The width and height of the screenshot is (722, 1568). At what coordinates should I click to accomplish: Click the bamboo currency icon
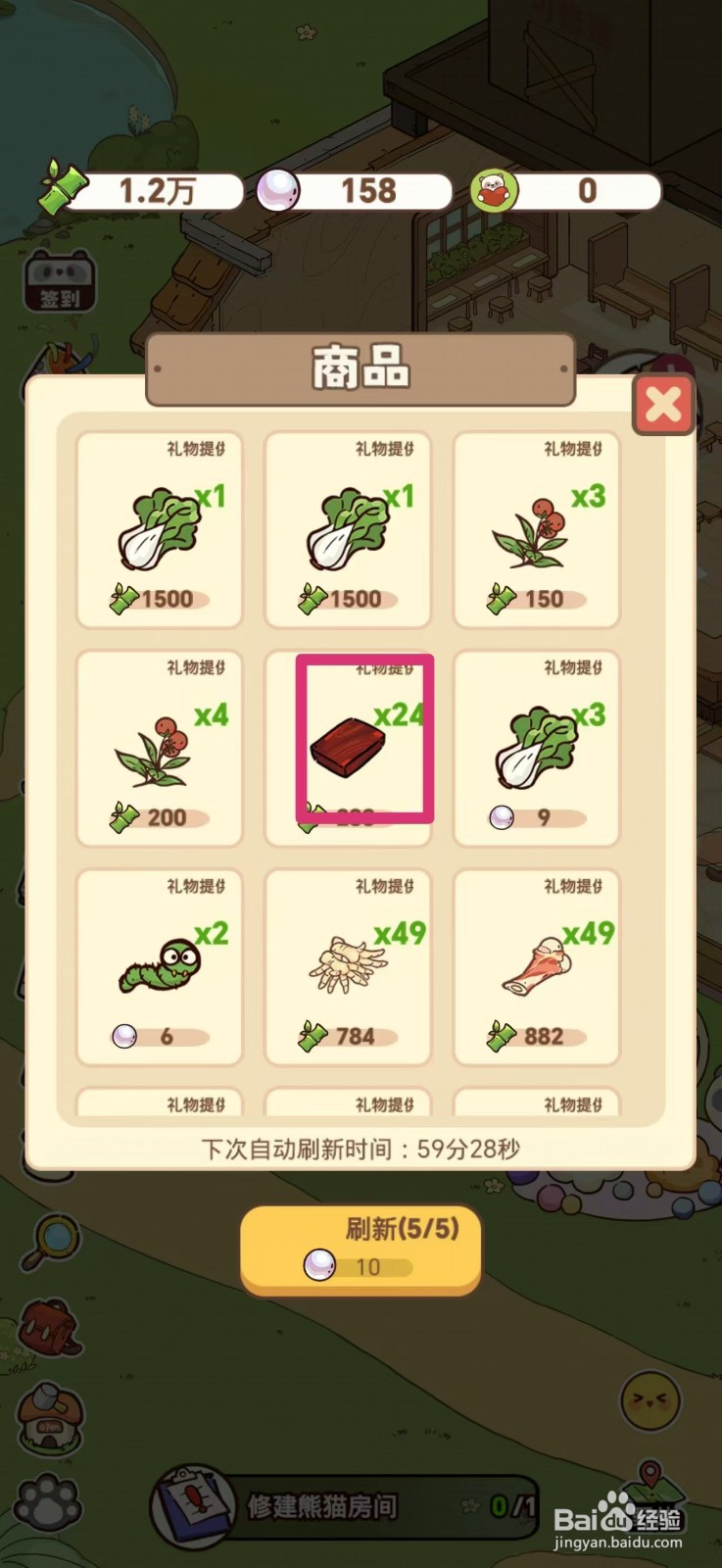(61, 188)
